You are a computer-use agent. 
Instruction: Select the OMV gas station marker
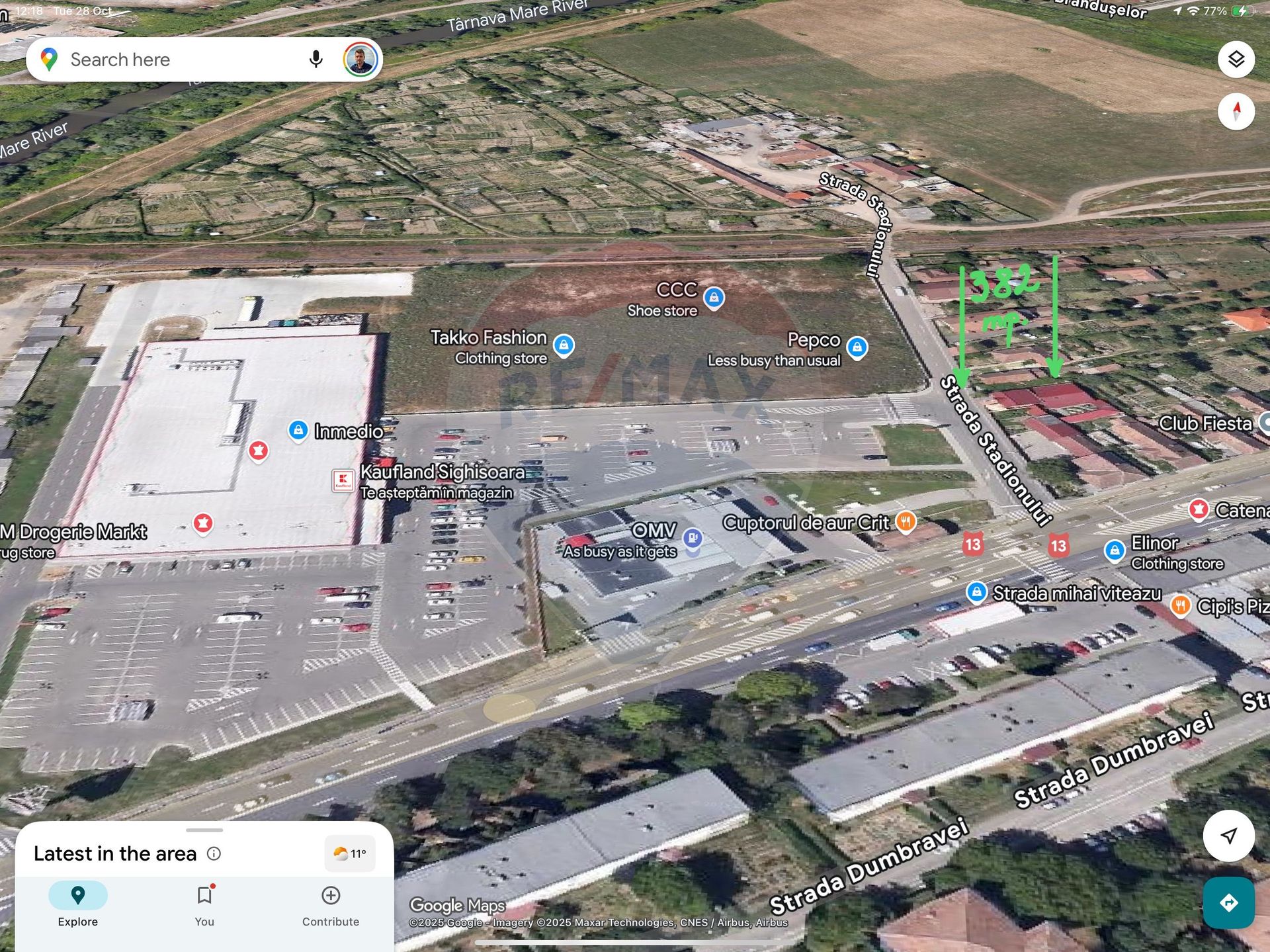[692, 539]
